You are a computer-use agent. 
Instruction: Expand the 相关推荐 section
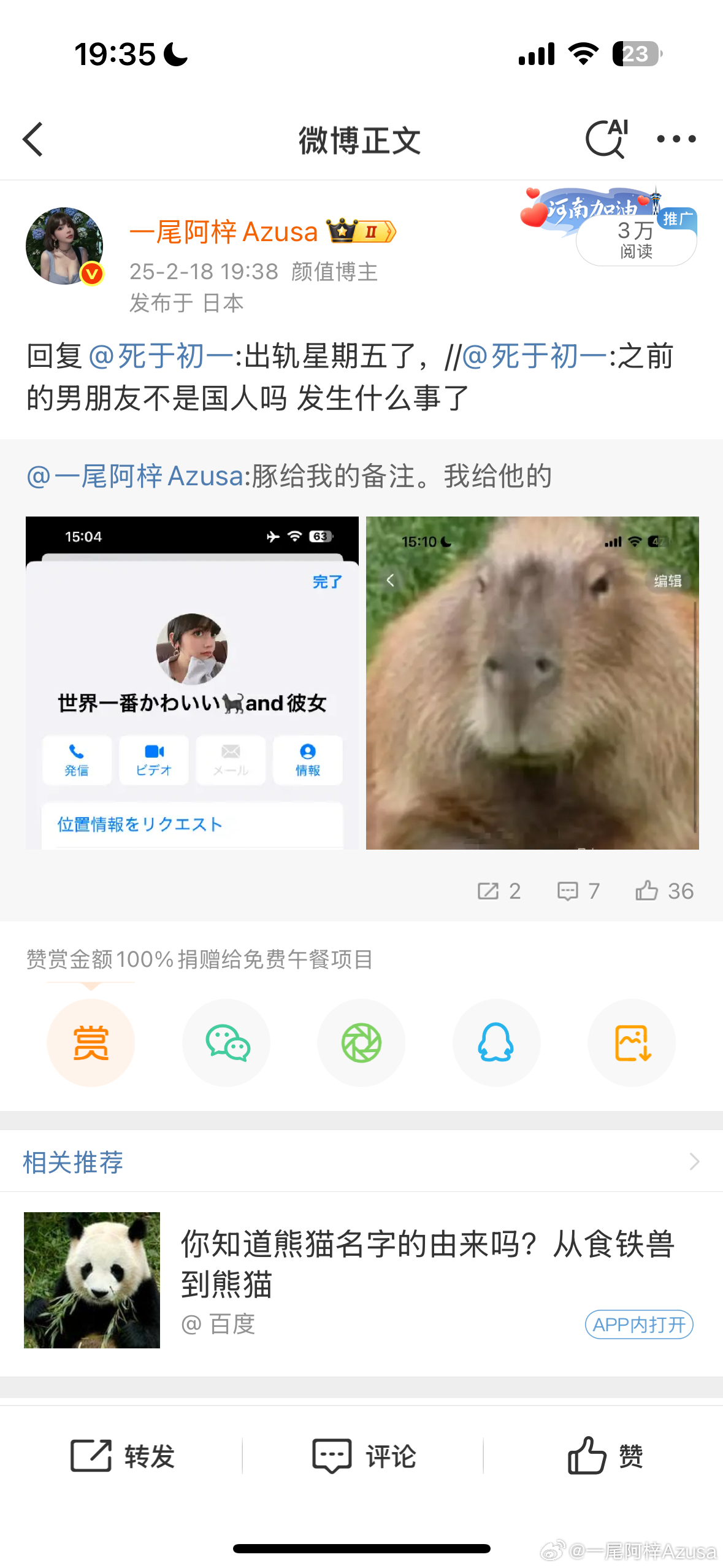point(694,1161)
